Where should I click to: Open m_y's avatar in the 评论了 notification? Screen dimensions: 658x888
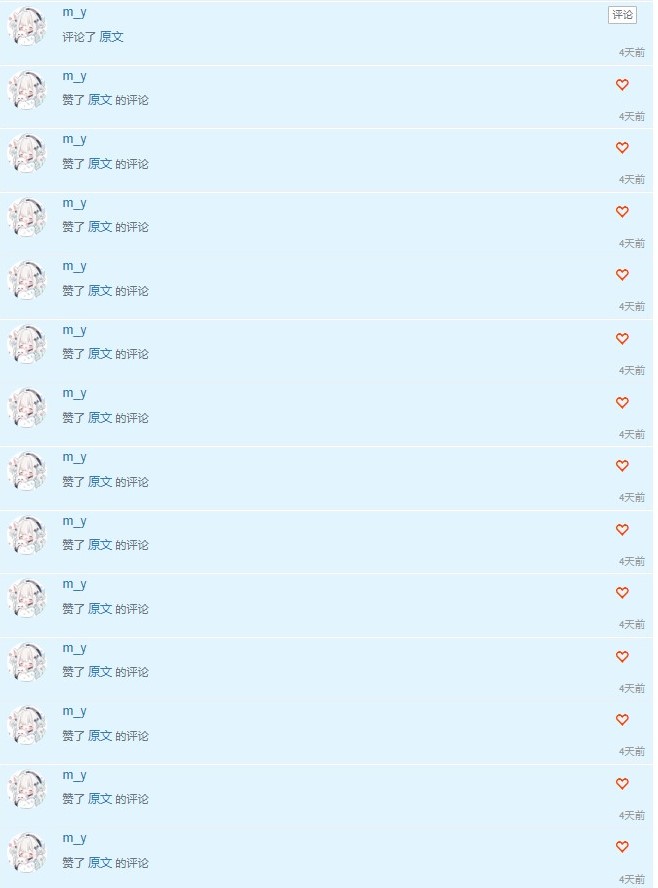coord(27,26)
